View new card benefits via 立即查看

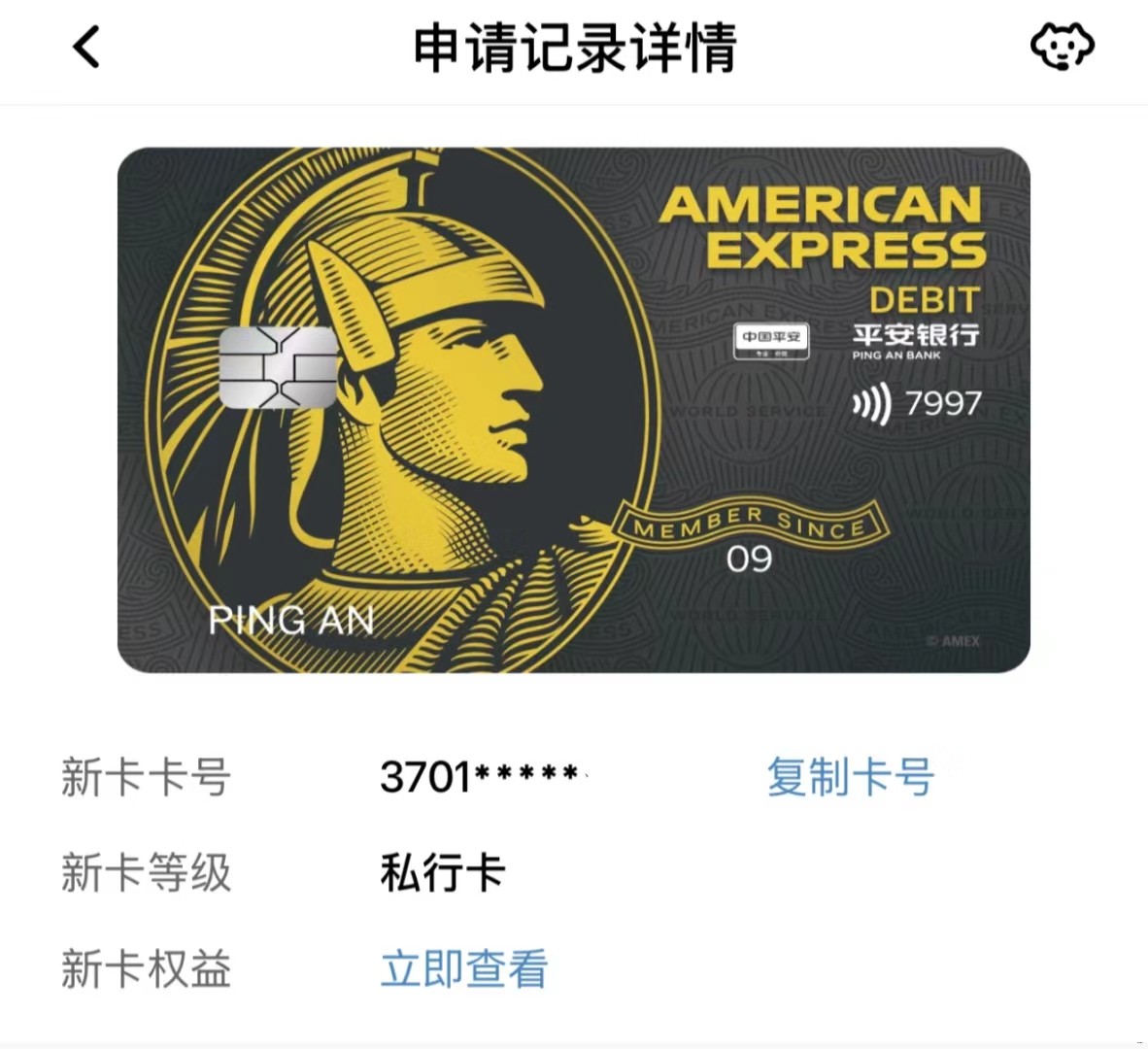tap(464, 968)
